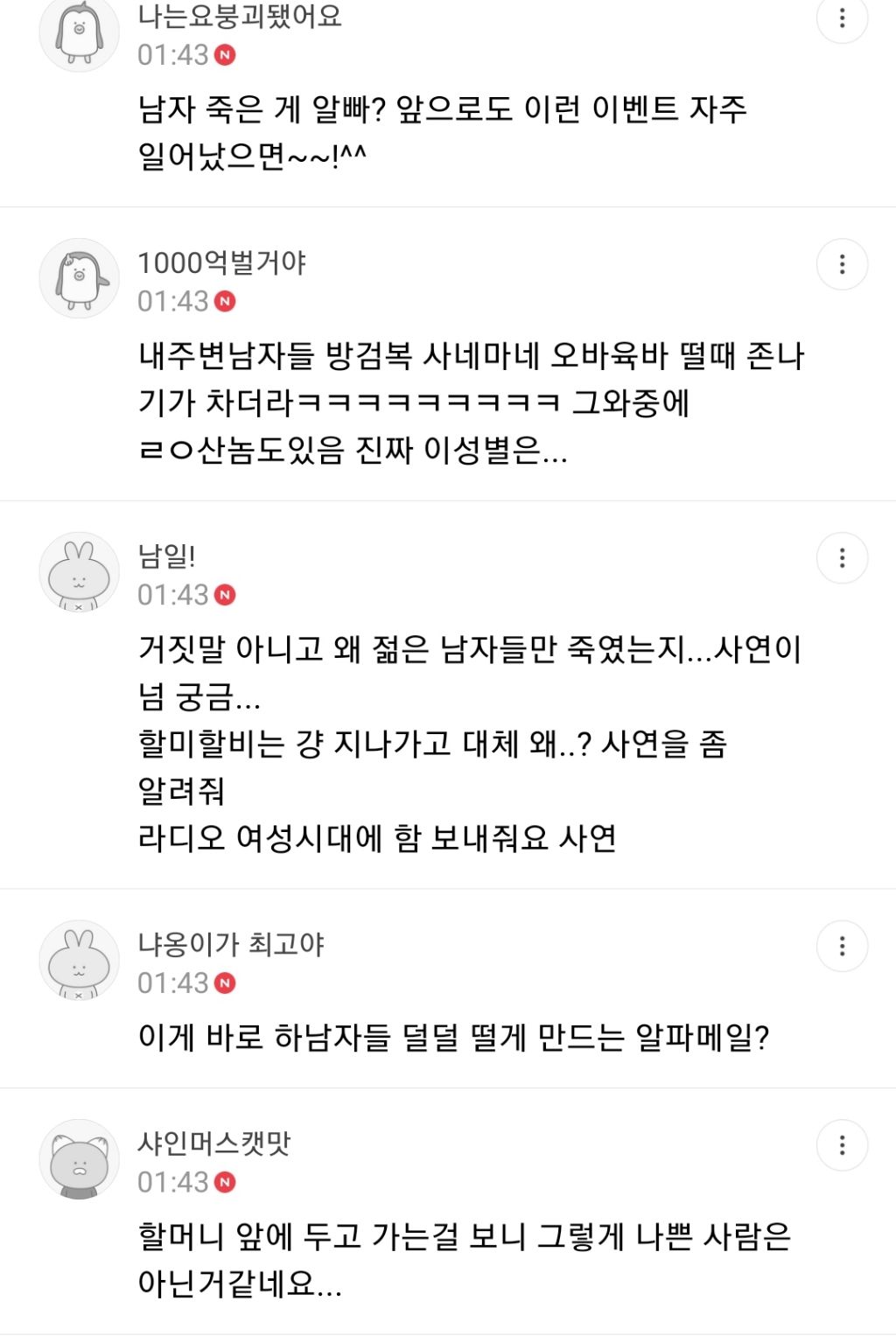Image resolution: width=896 pixels, height=1343 pixels.
Task: Open more options on 냐옹이가 최고야's comment
Action: click(x=842, y=946)
